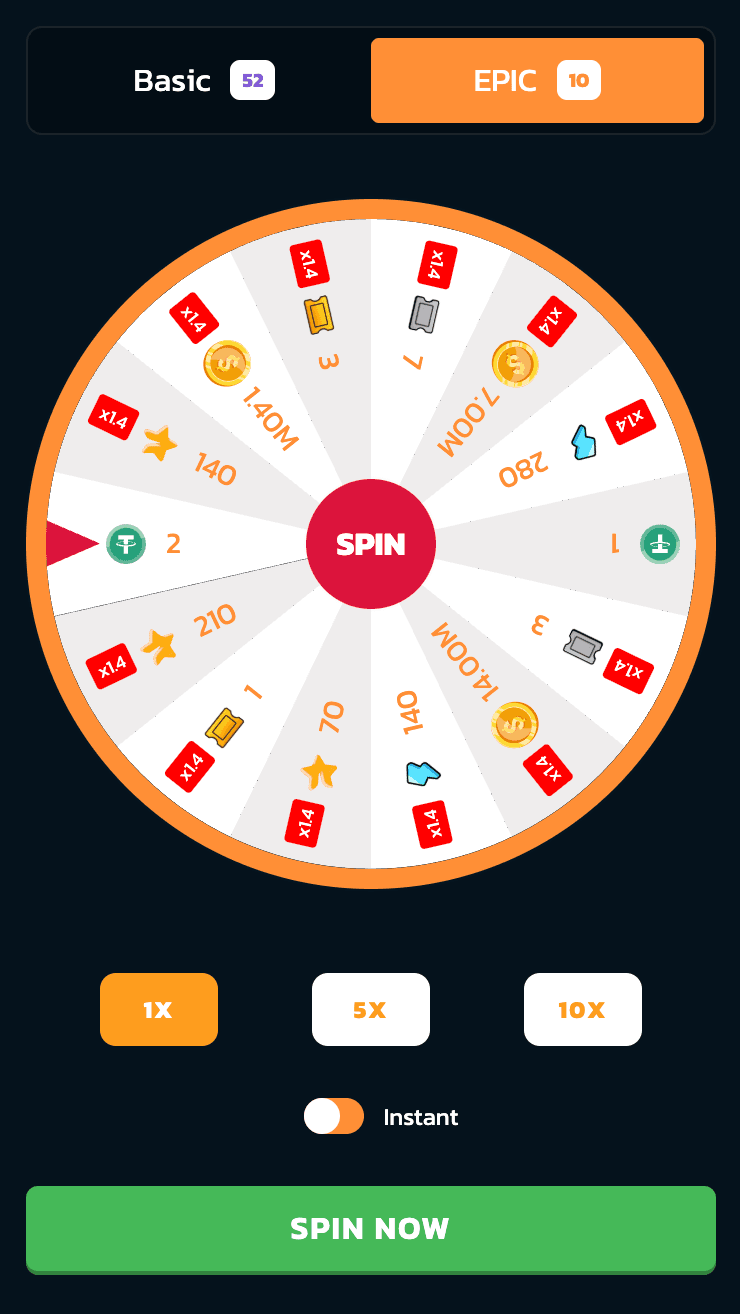This screenshot has height=1314, width=740.
Task: Select the 5X spin multiplier
Action: (x=370, y=1009)
